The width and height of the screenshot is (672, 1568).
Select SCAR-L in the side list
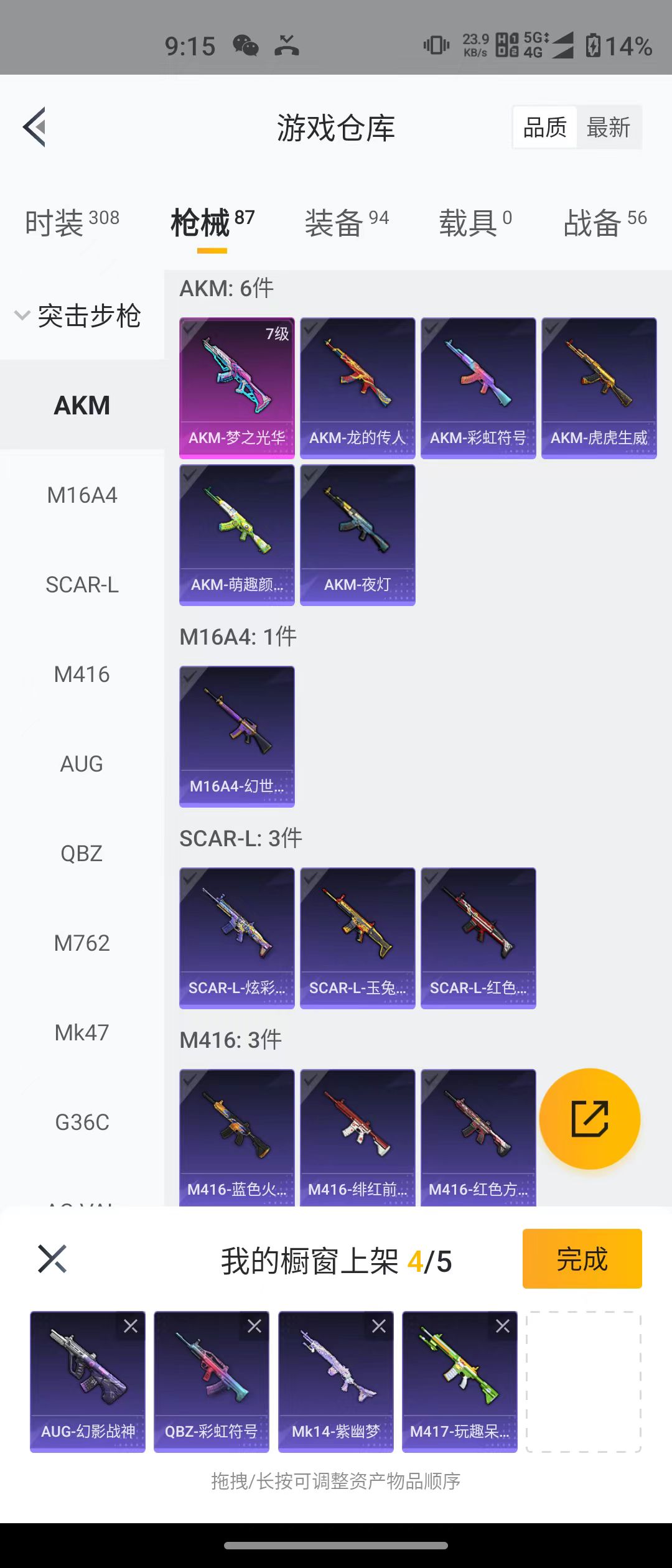click(82, 585)
